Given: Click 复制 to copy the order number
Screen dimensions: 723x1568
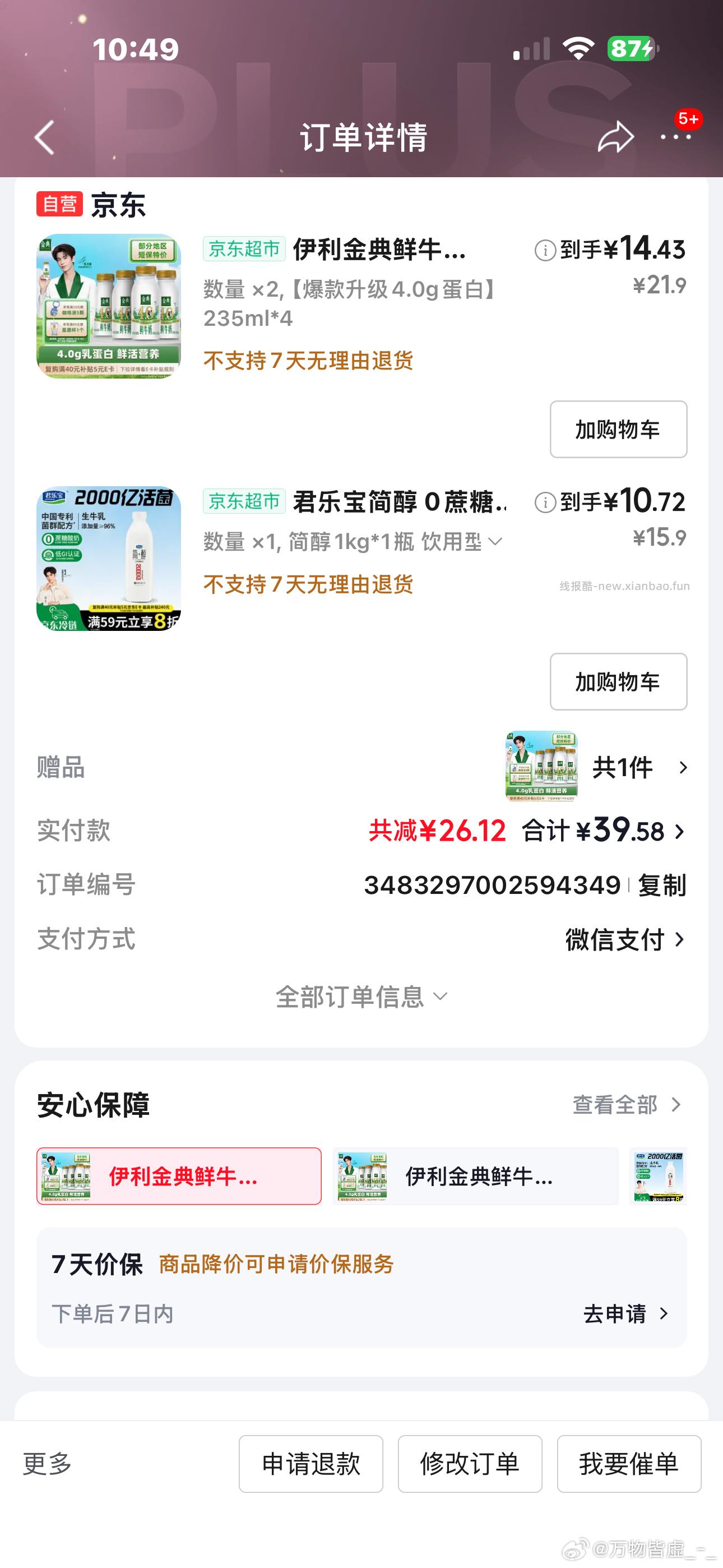Looking at the screenshot, I should (x=662, y=886).
